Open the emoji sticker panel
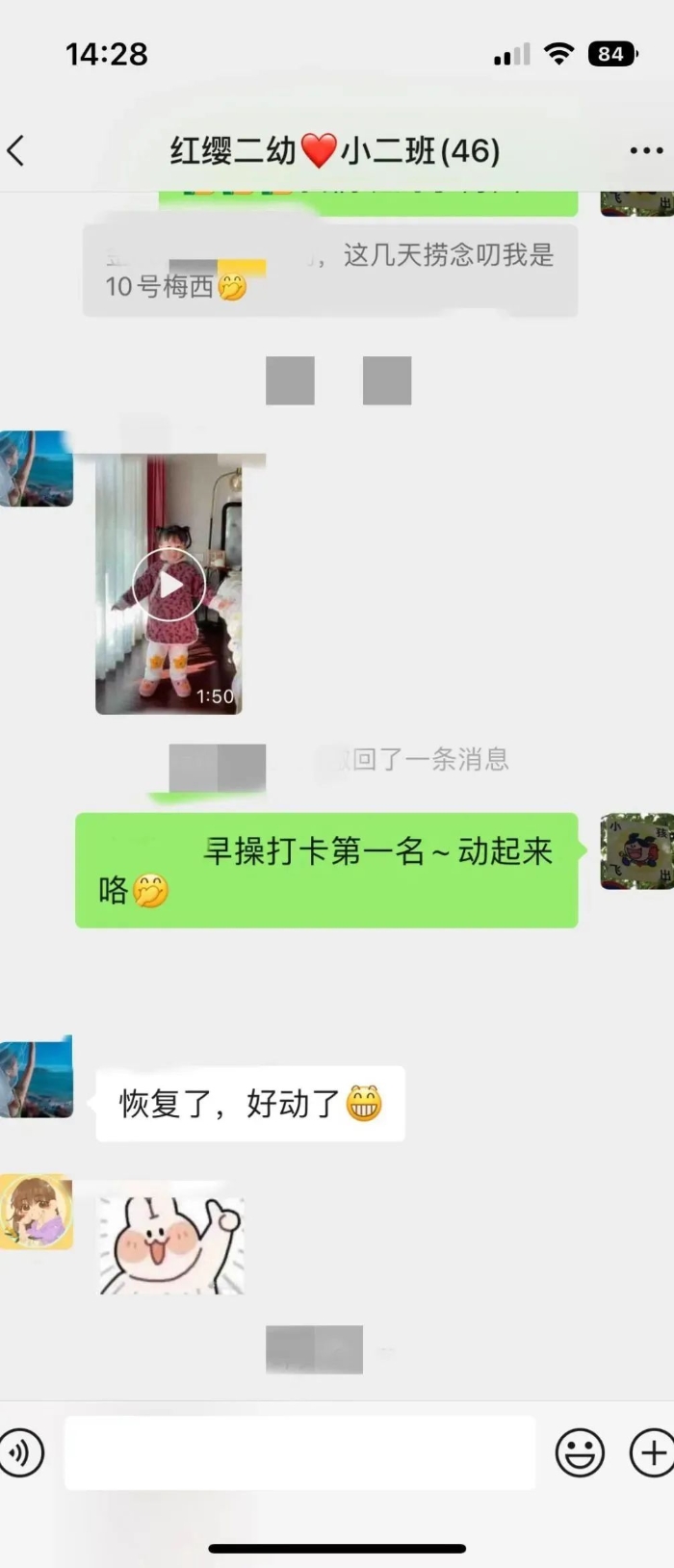The image size is (674, 1568). click(x=580, y=1452)
